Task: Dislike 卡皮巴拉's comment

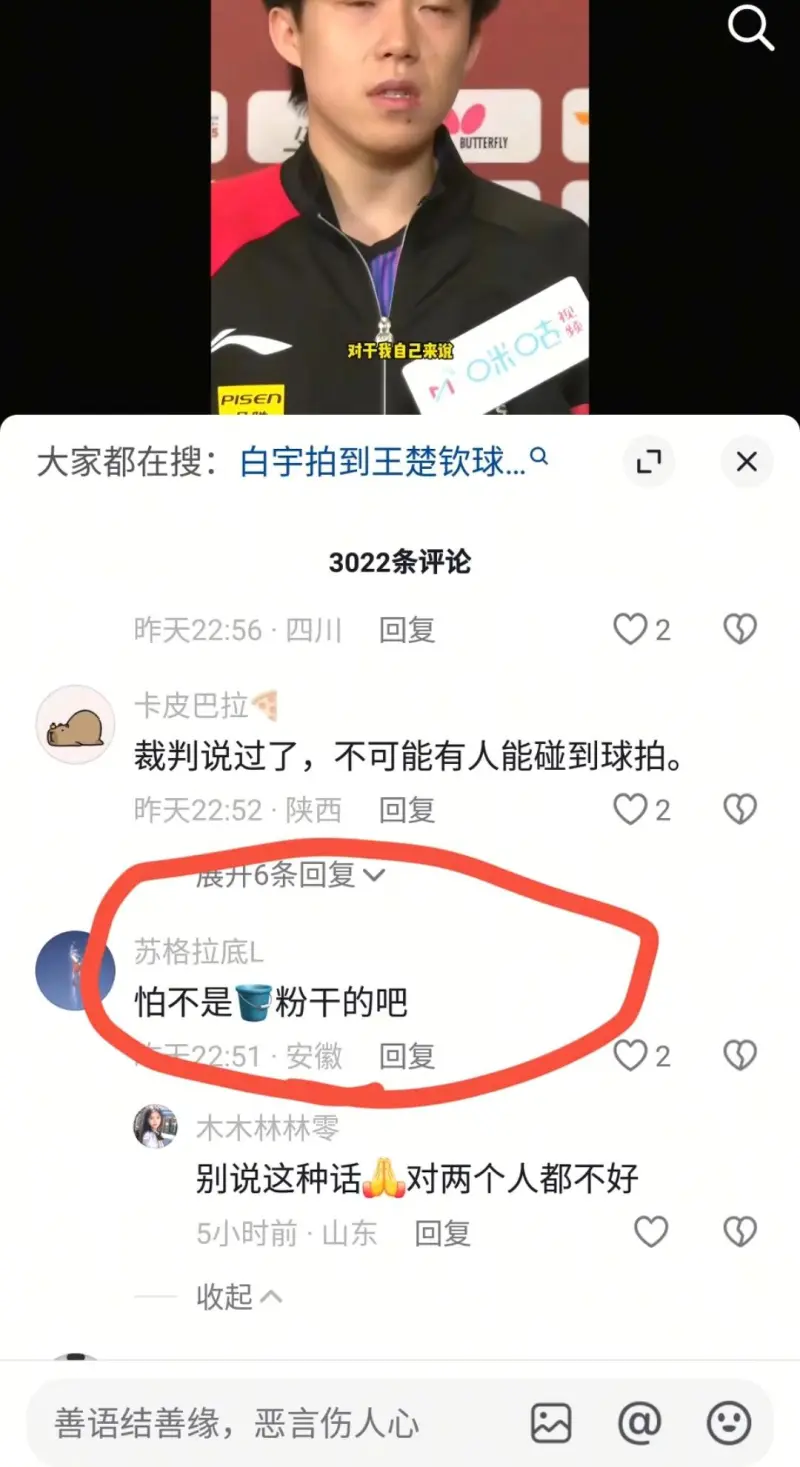Action: (x=740, y=809)
